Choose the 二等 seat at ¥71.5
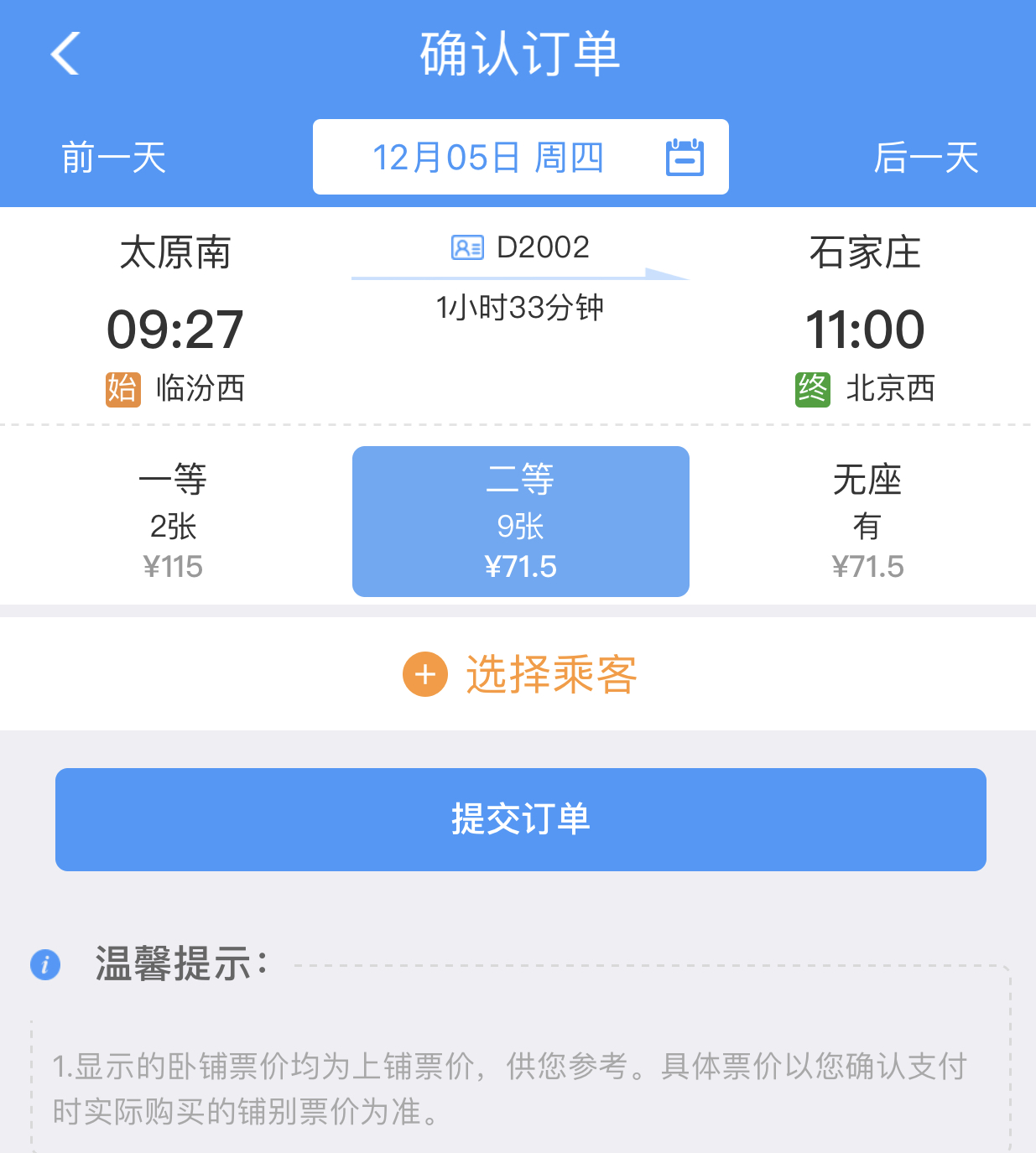The width and height of the screenshot is (1036, 1153). [x=520, y=521]
